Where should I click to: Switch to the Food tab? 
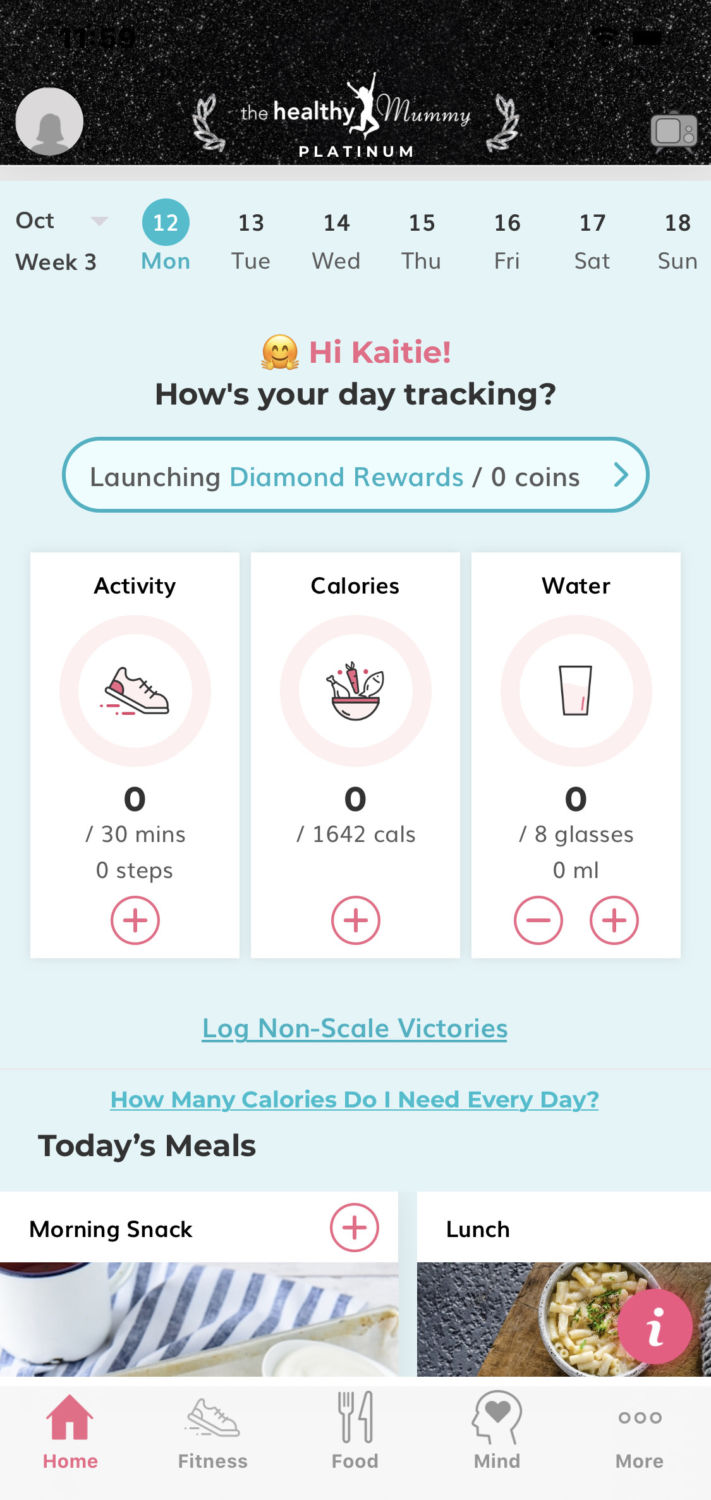[355, 1435]
